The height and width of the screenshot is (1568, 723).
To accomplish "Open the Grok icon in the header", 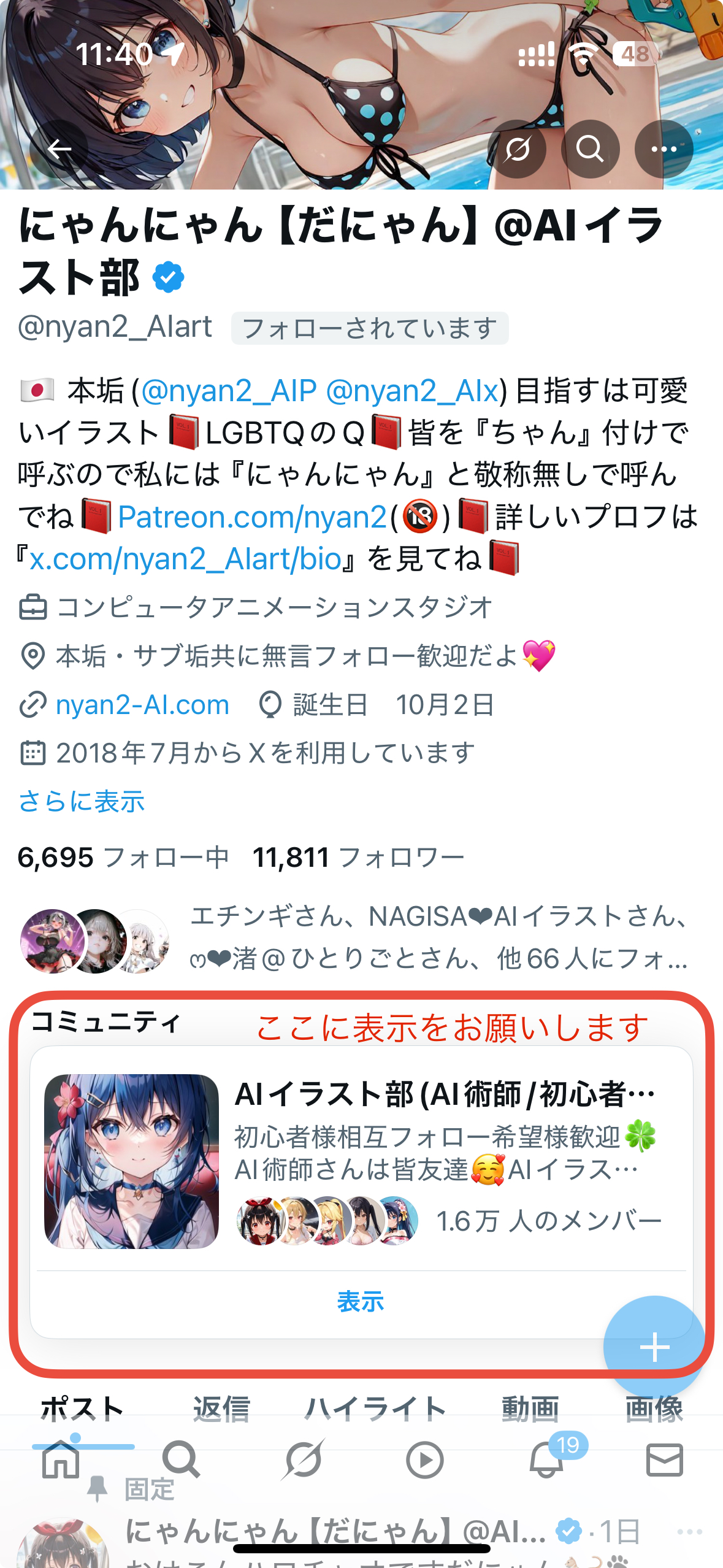I will click(517, 149).
